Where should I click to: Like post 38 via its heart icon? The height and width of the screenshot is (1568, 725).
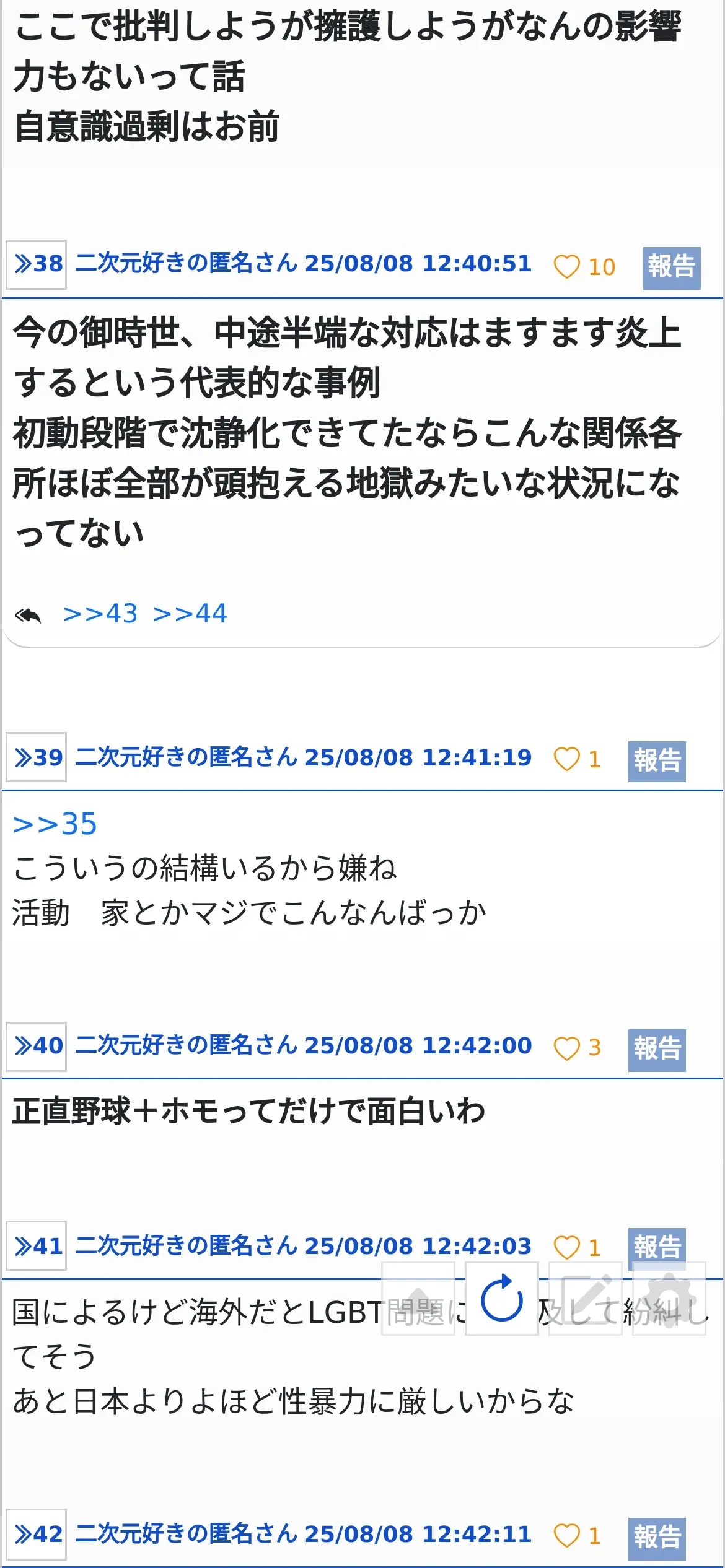[566, 267]
